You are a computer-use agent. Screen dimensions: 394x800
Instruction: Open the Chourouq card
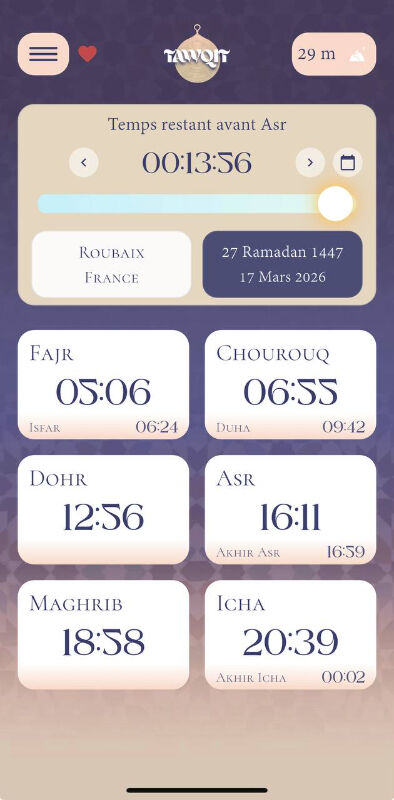290,385
